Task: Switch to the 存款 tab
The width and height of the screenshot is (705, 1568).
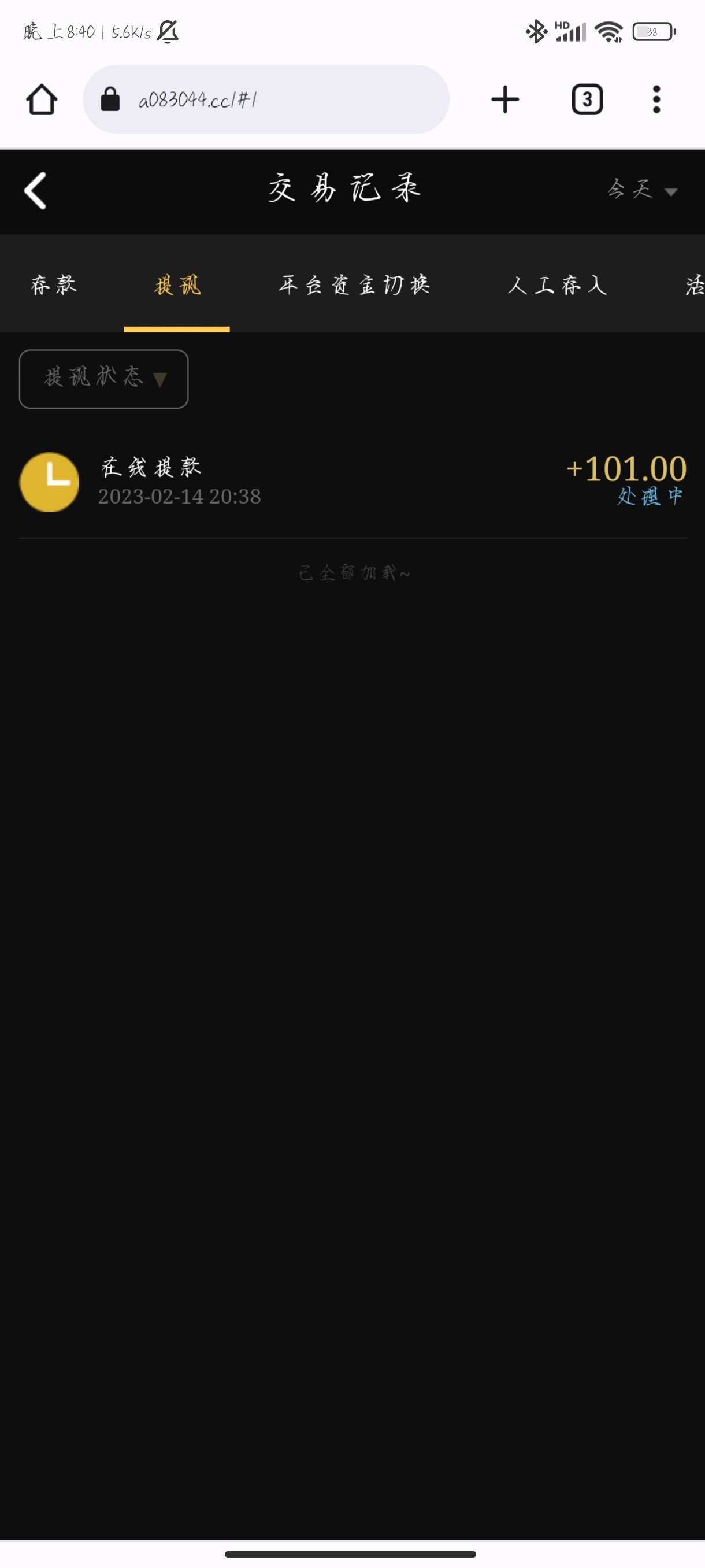Action: coord(54,285)
